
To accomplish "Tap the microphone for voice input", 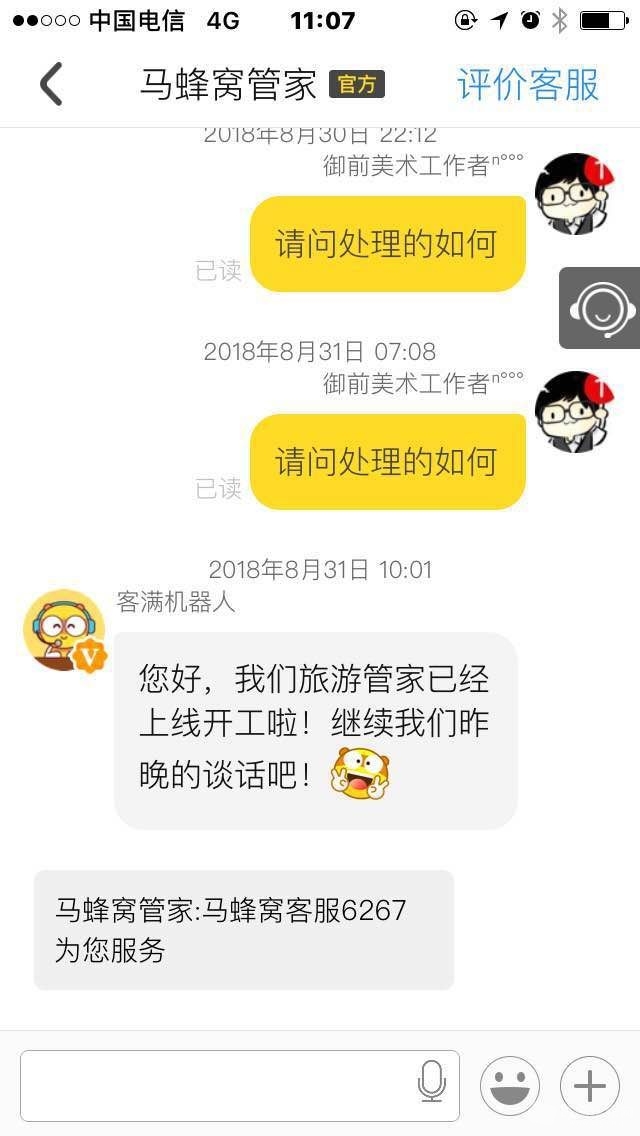I will click(432, 1083).
